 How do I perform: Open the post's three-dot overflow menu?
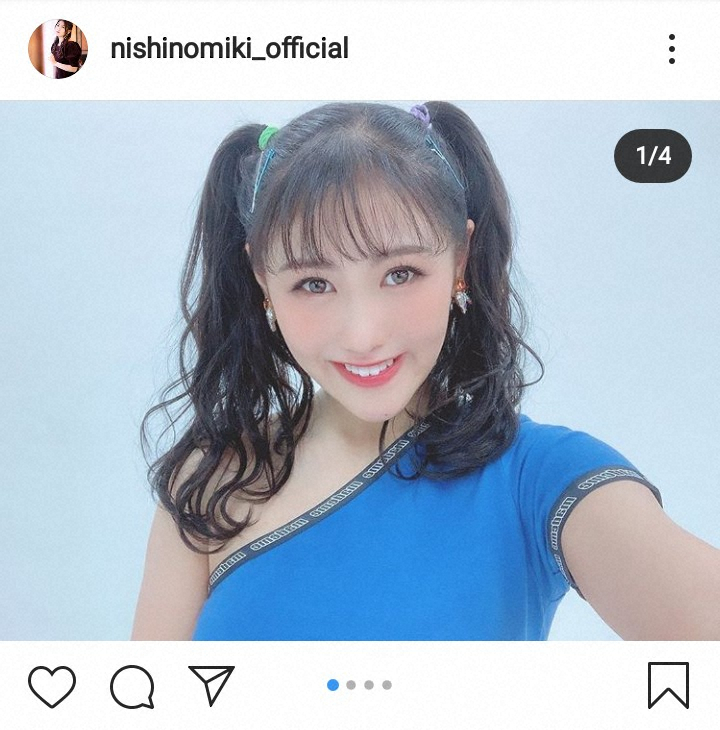672,49
